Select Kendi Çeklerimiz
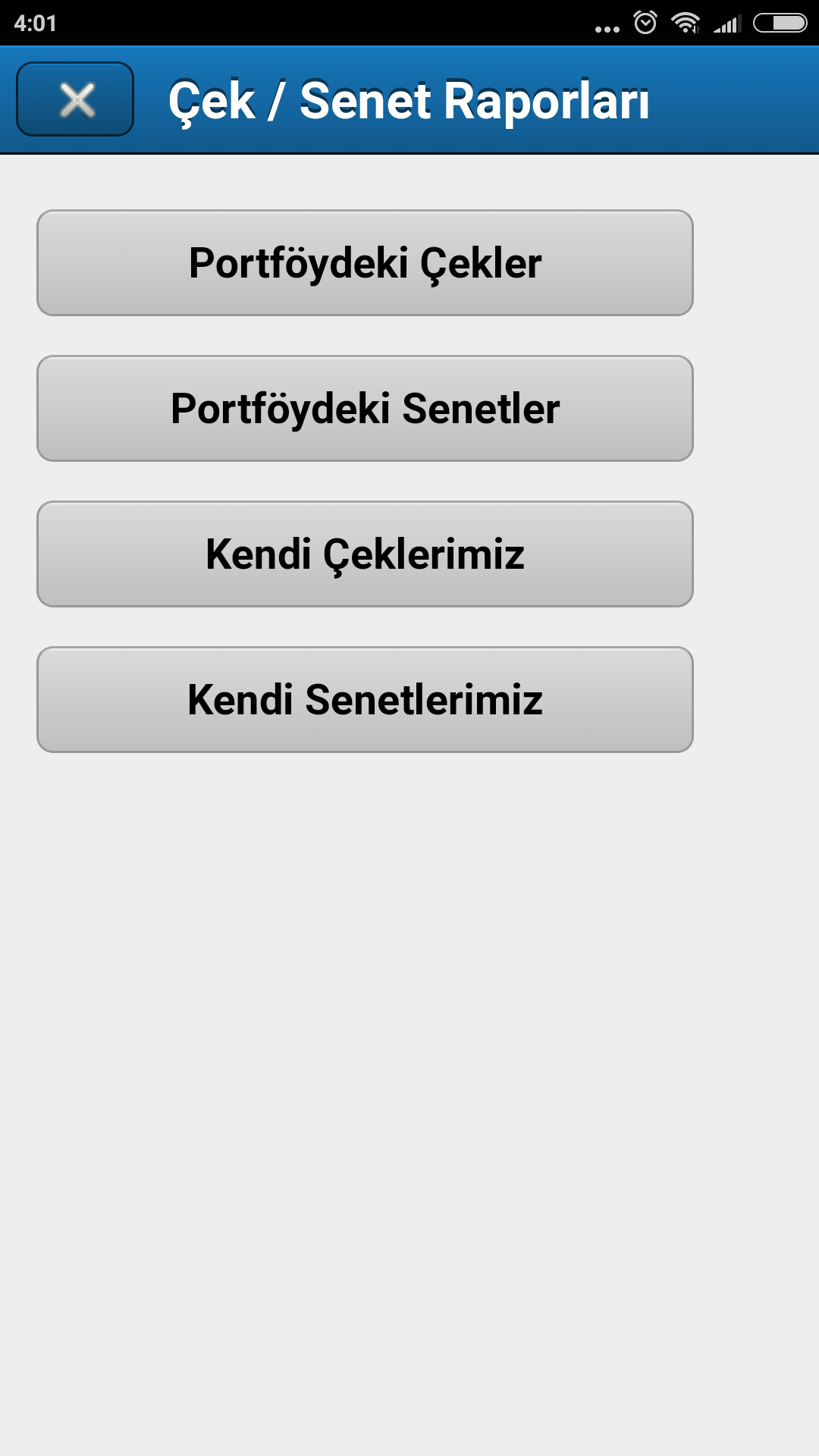 [365, 554]
